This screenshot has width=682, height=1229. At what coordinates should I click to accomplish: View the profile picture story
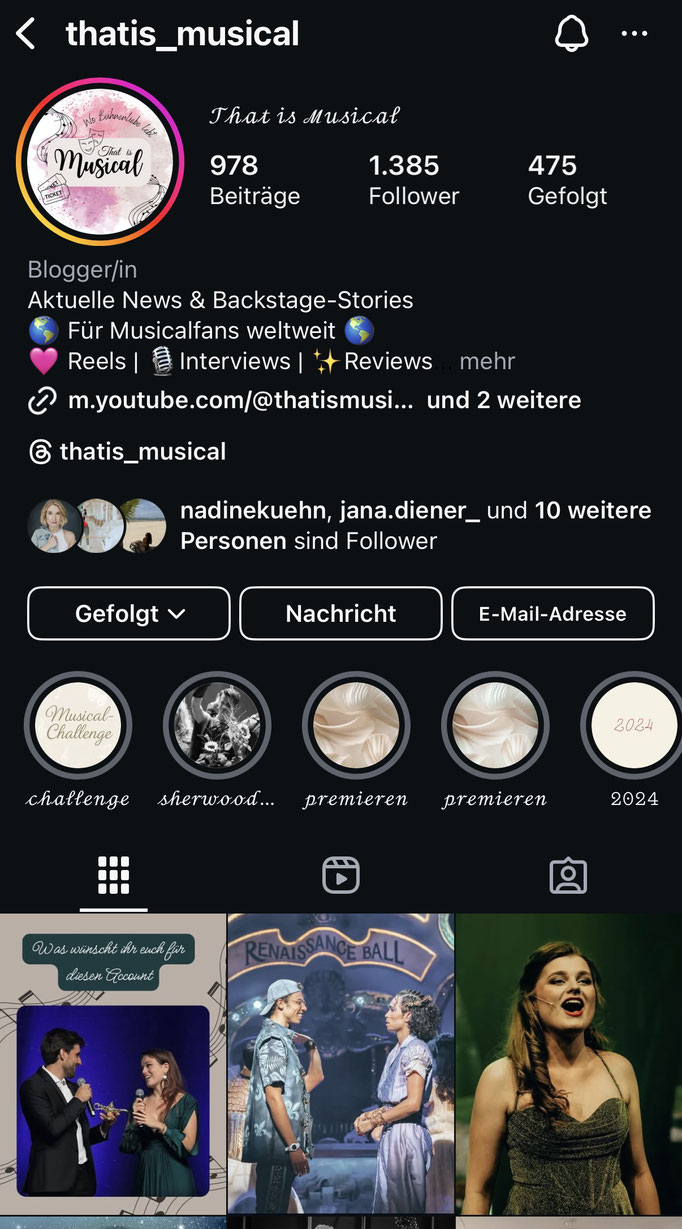(x=100, y=161)
